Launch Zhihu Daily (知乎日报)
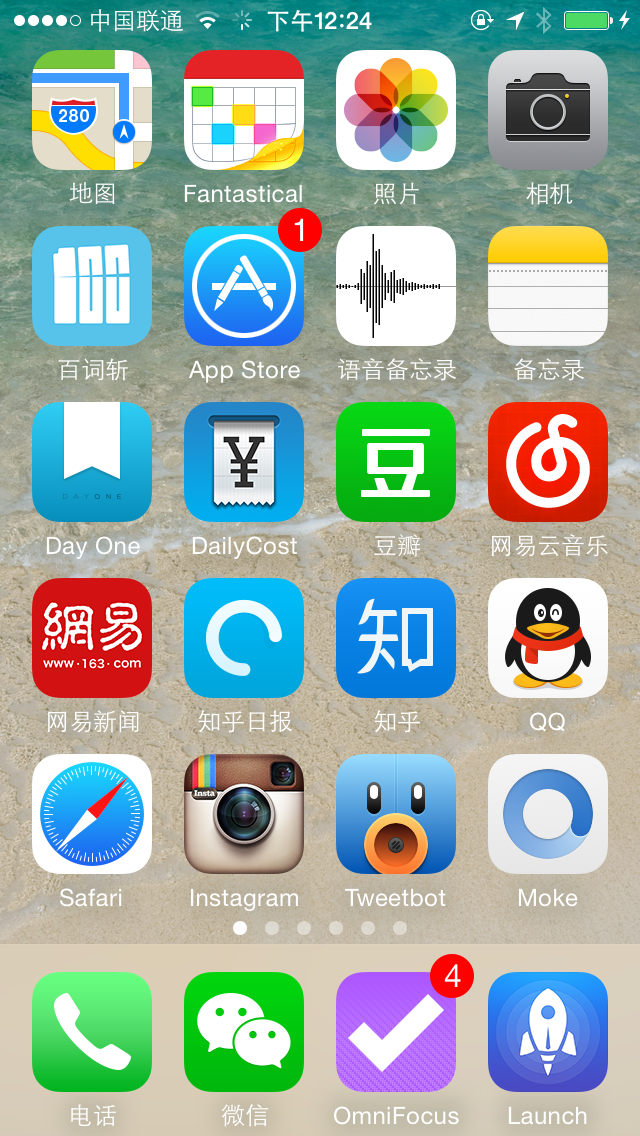640x1136 pixels. coord(244,638)
